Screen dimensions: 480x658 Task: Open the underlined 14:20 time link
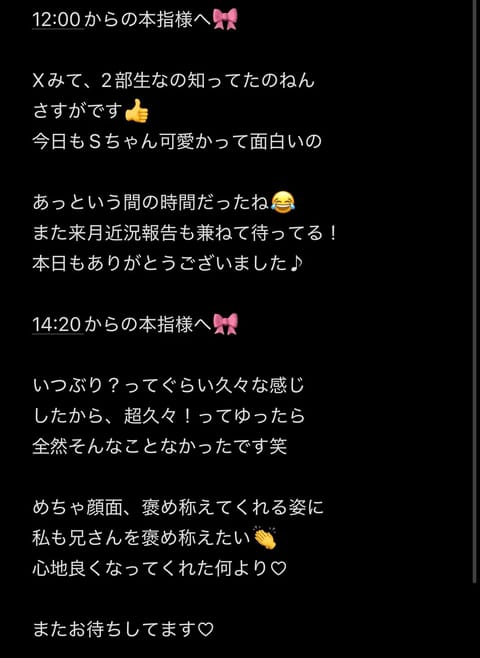(x=58, y=324)
